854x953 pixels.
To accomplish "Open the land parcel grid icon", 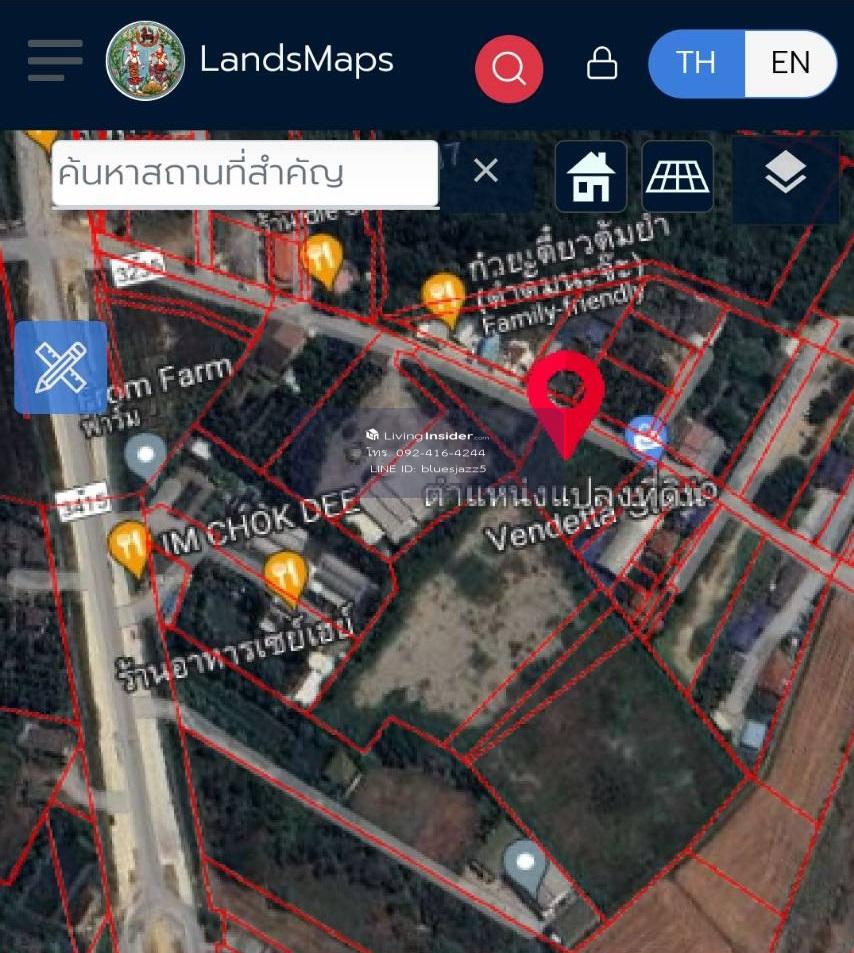I will point(678,177).
